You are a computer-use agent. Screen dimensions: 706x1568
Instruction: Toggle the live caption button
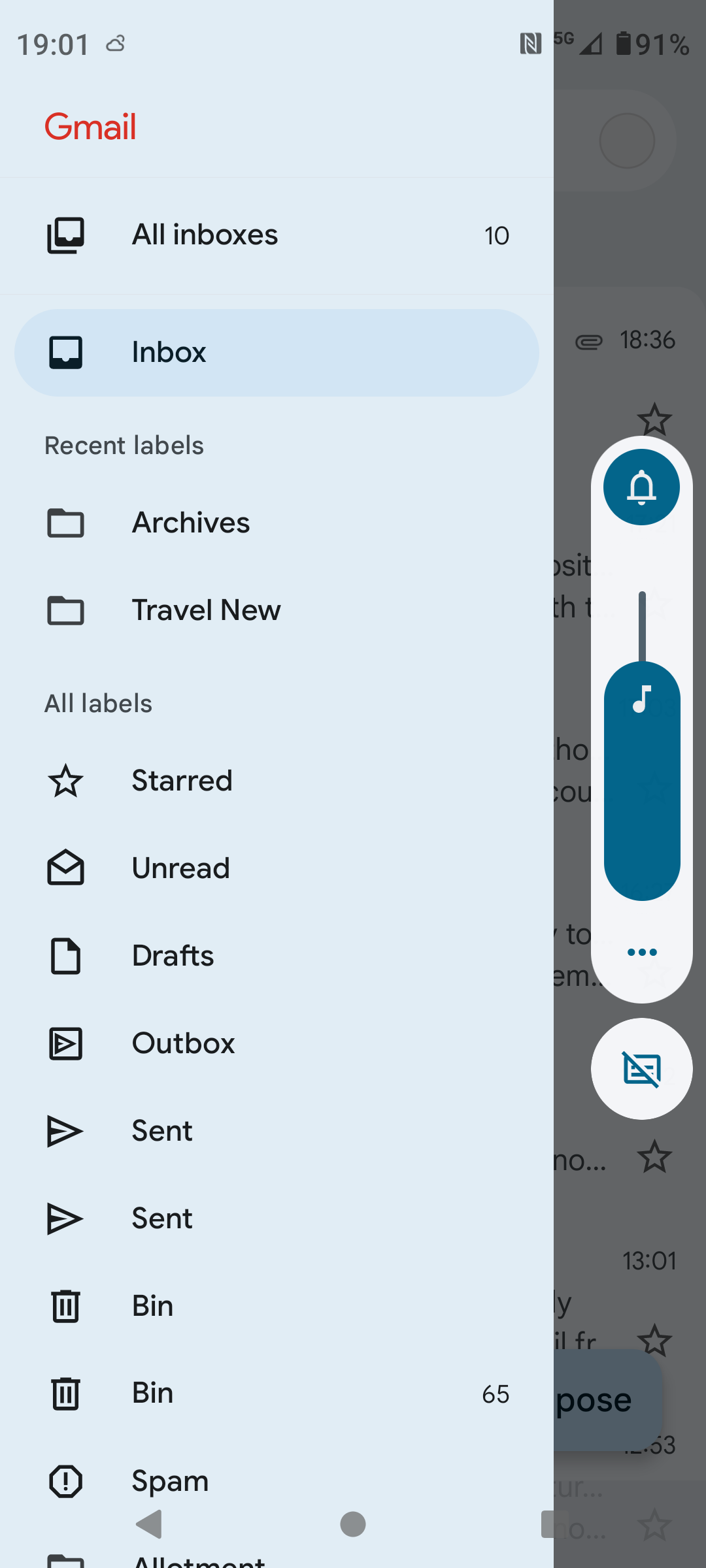click(642, 1069)
